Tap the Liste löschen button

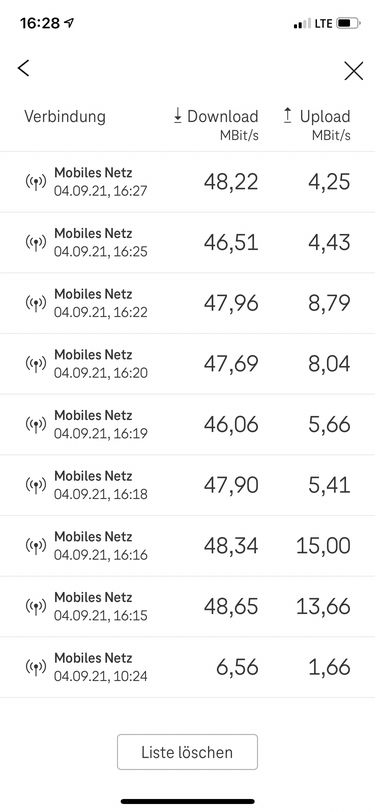[x=187, y=752]
